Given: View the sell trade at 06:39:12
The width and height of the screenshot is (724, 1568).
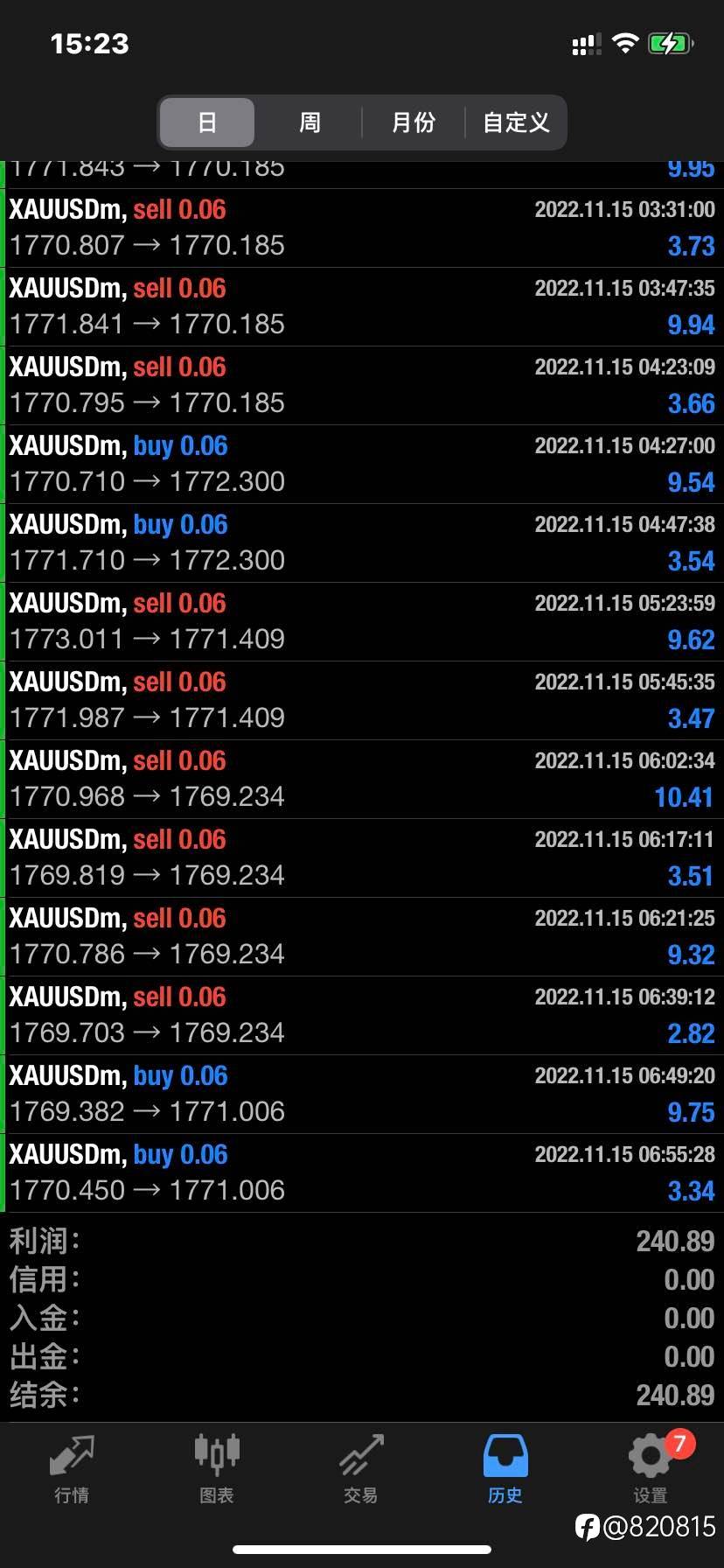Looking at the screenshot, I should point(362,1016).
